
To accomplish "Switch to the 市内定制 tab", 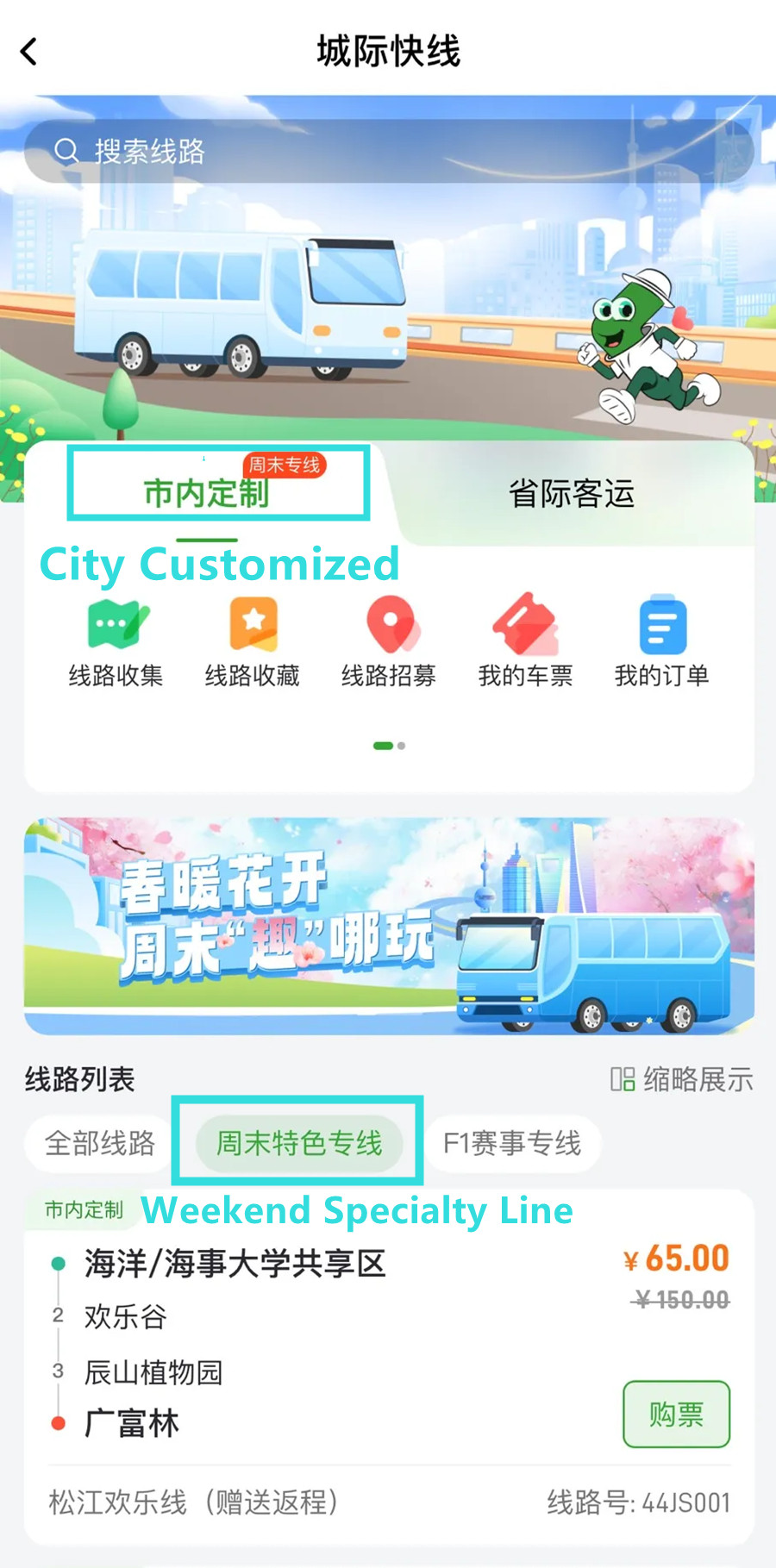I will pos(207,493).
